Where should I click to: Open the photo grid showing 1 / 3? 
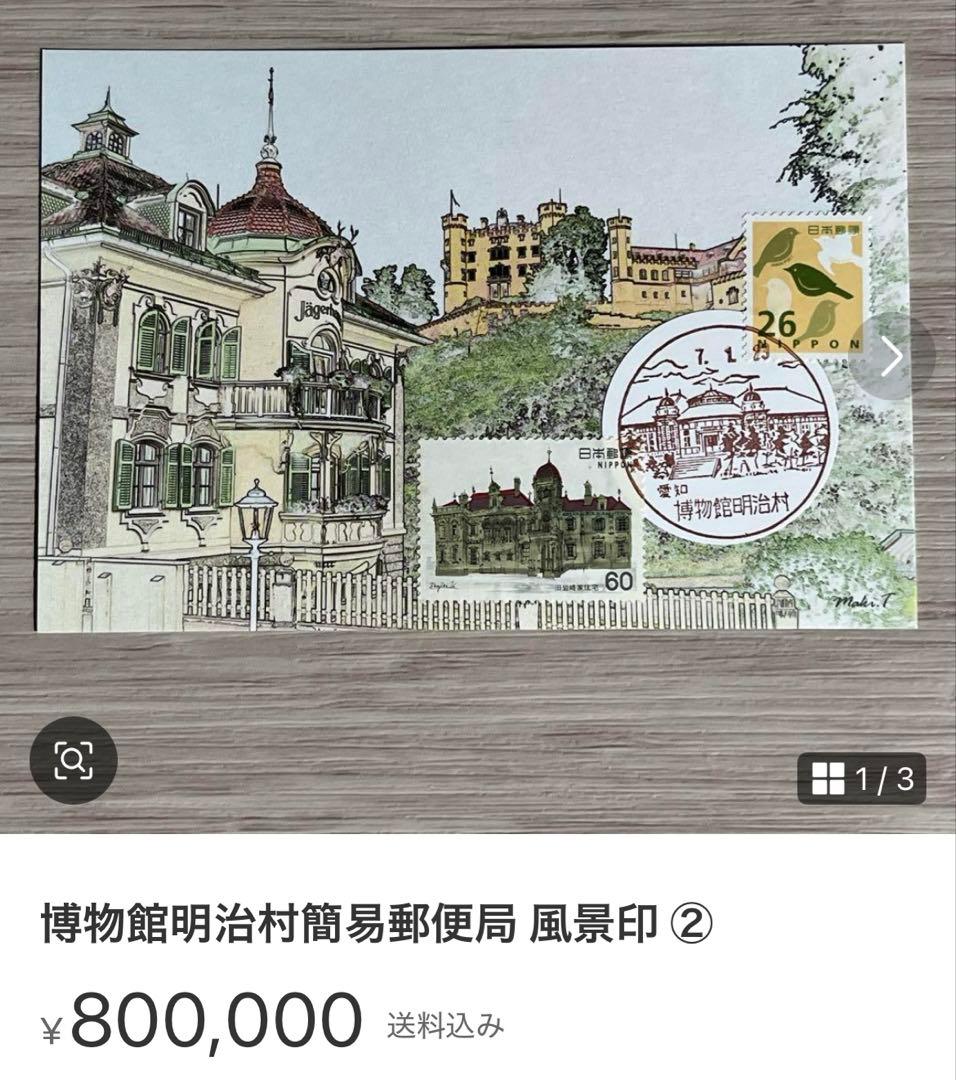coord(861,779)
